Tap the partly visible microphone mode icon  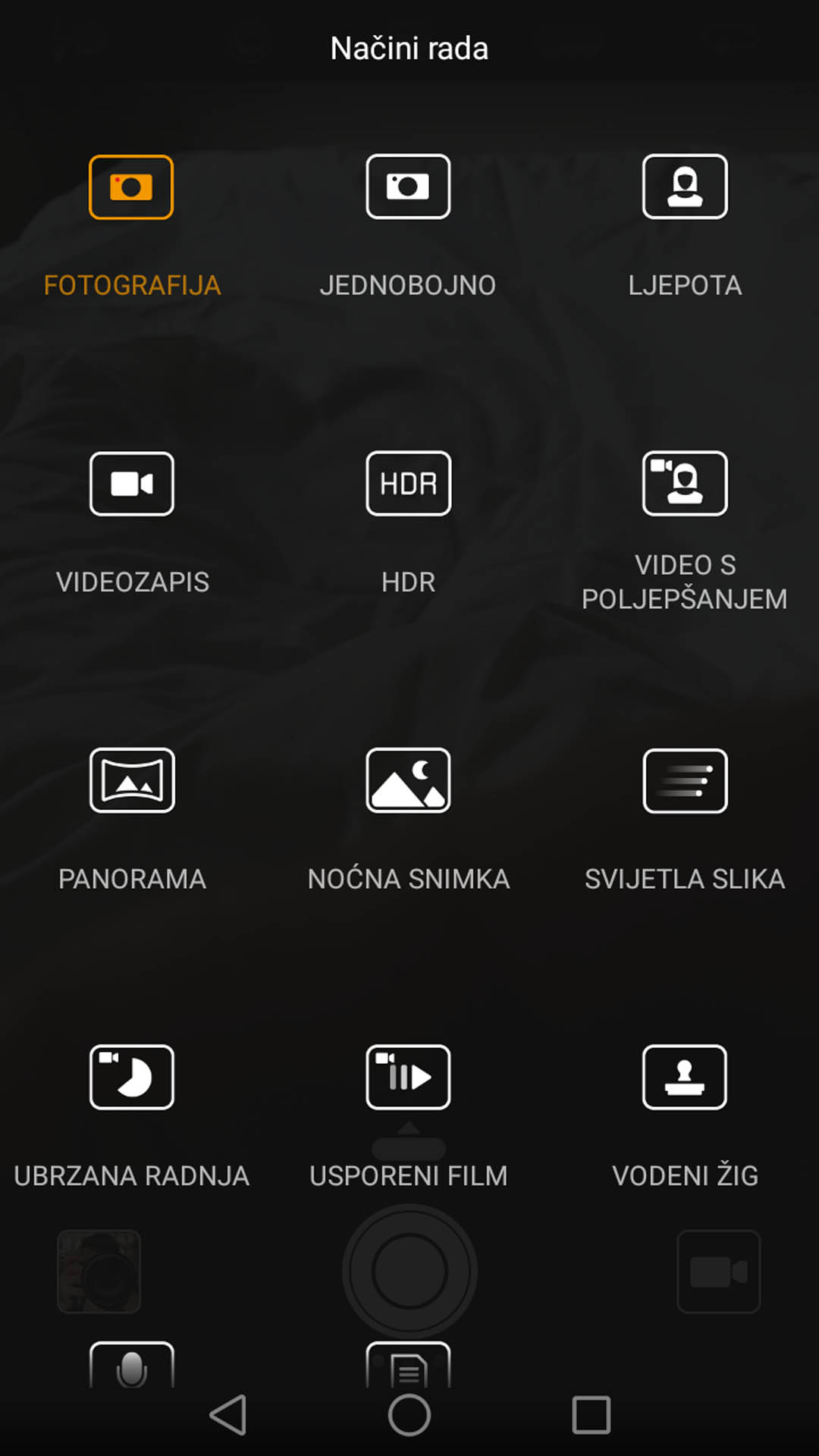132,1365
